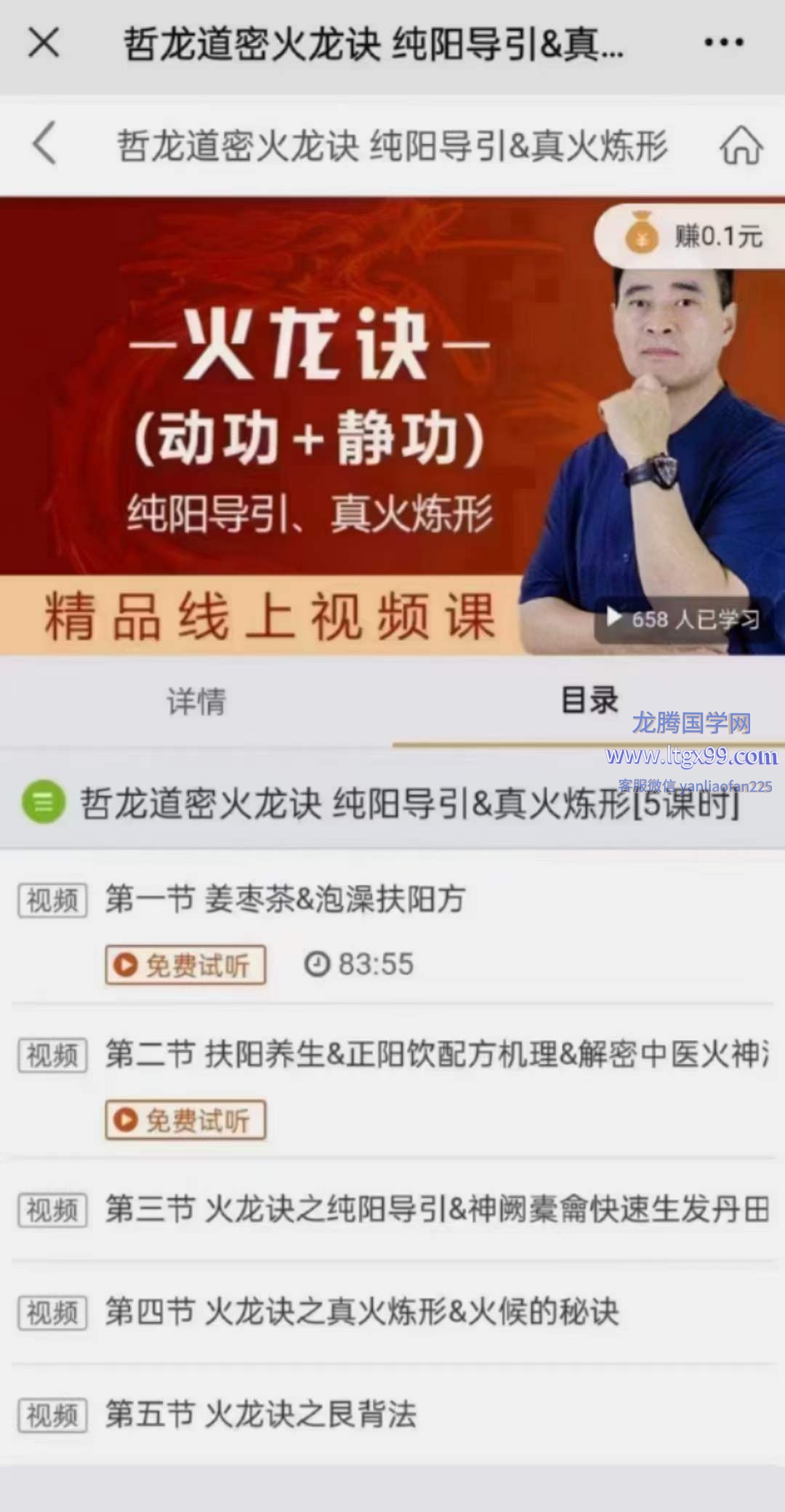785x1512 pixels.
Task: Open 第五节 火龙诀之艮背法 lesson
Action: (260, 1415)
